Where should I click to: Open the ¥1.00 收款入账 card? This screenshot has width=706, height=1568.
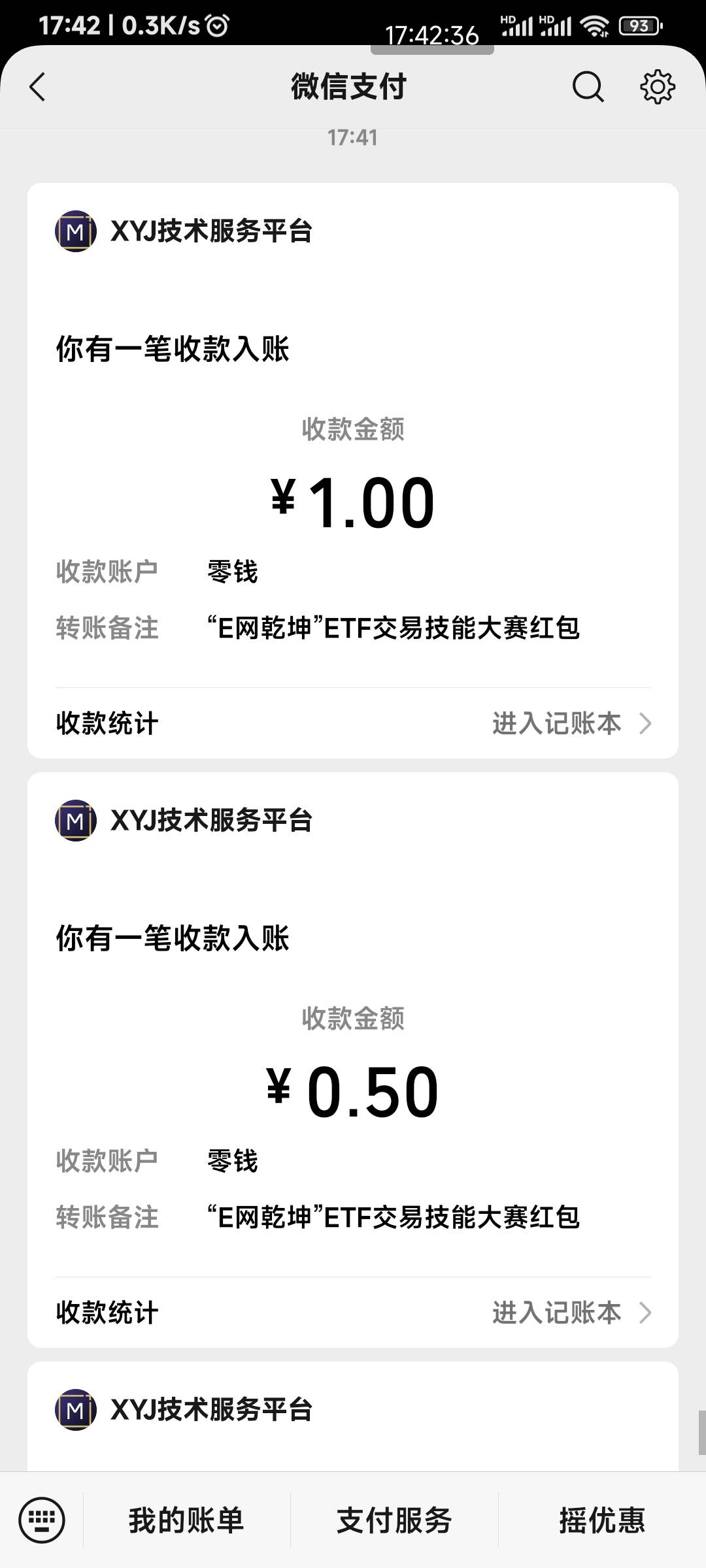coord(353,470)
